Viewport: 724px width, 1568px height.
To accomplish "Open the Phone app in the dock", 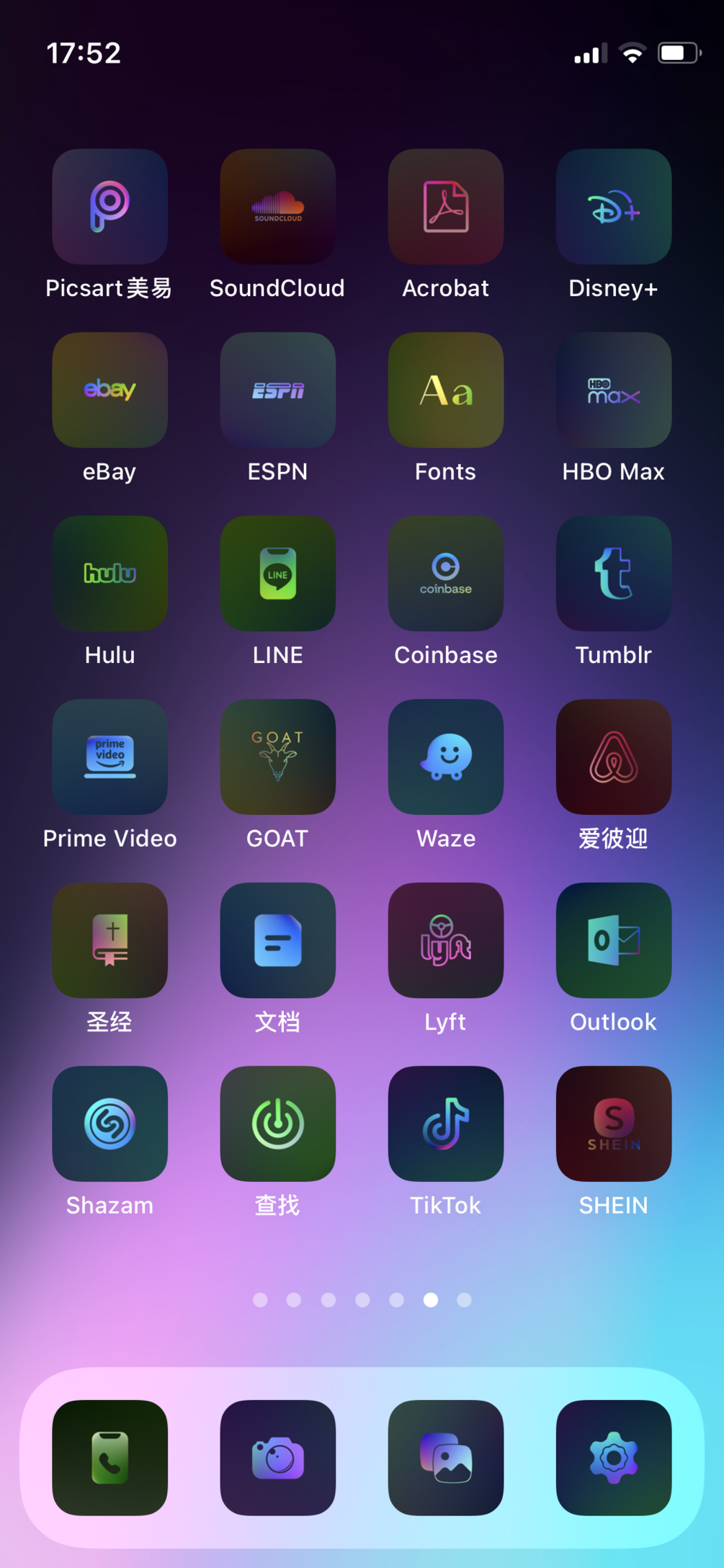I will click(x=110, y=1458).
